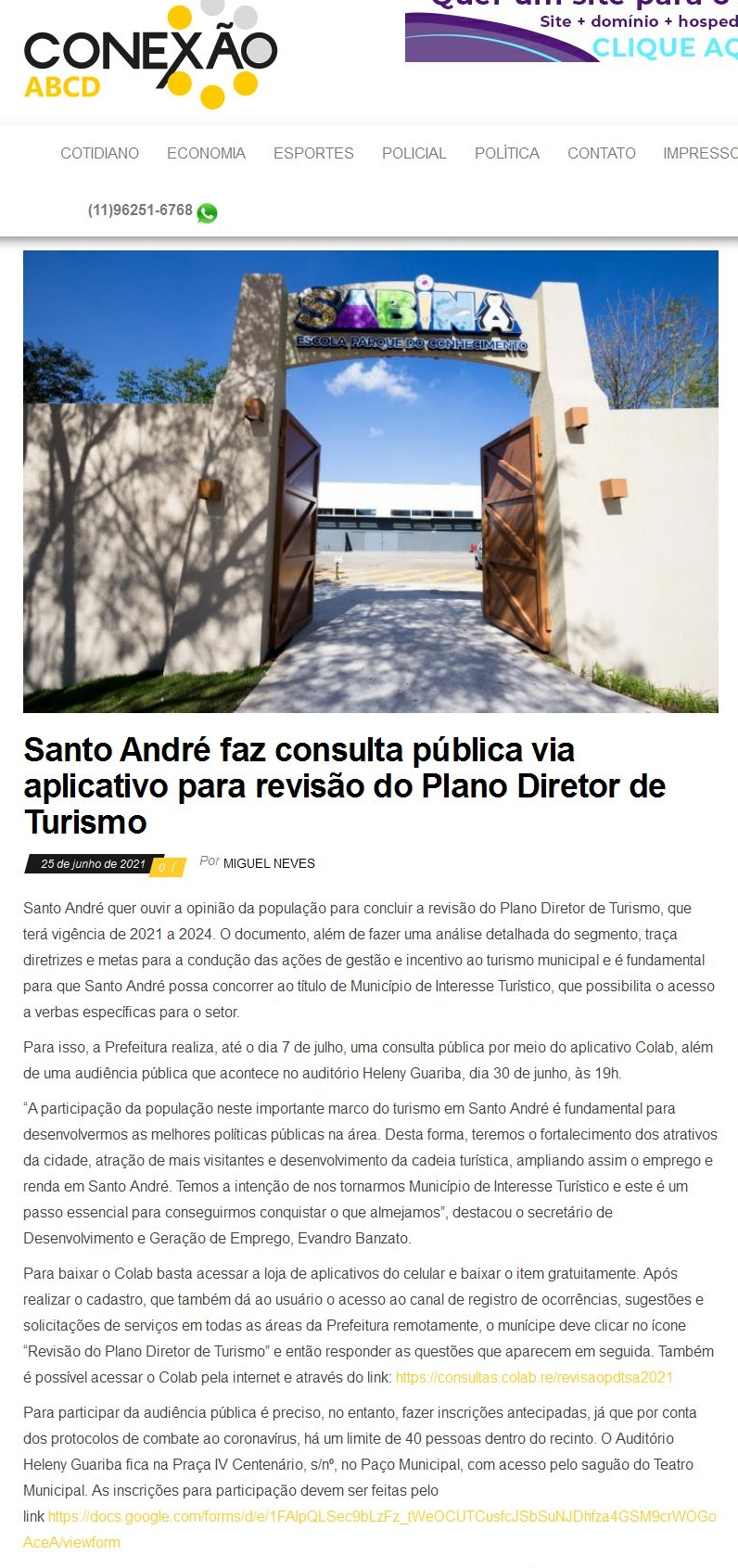View author Miguel Neves' articles
Viewport: 738px width, 1568px height.
(x=269, y=863)
